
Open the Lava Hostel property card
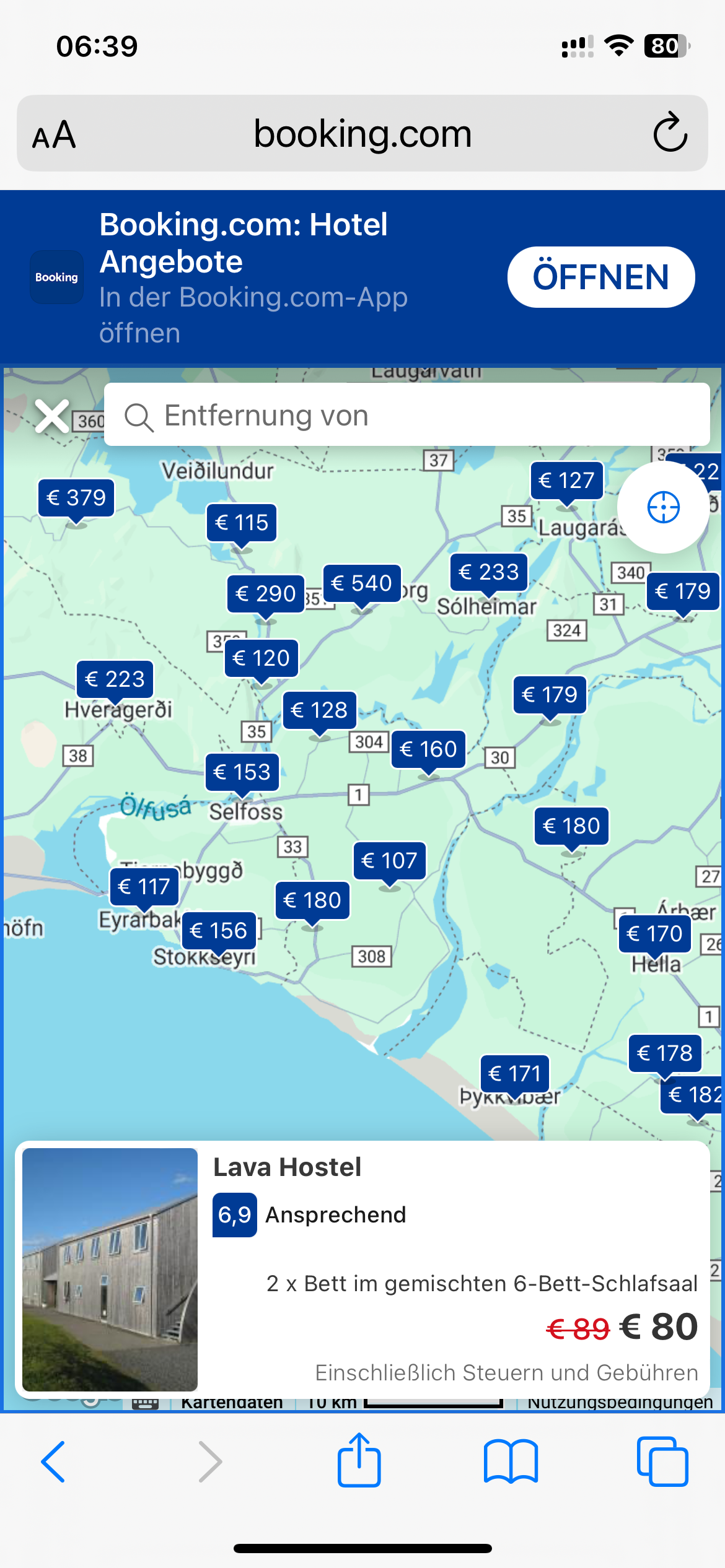pyautogui.click(x=362, y=1269)
